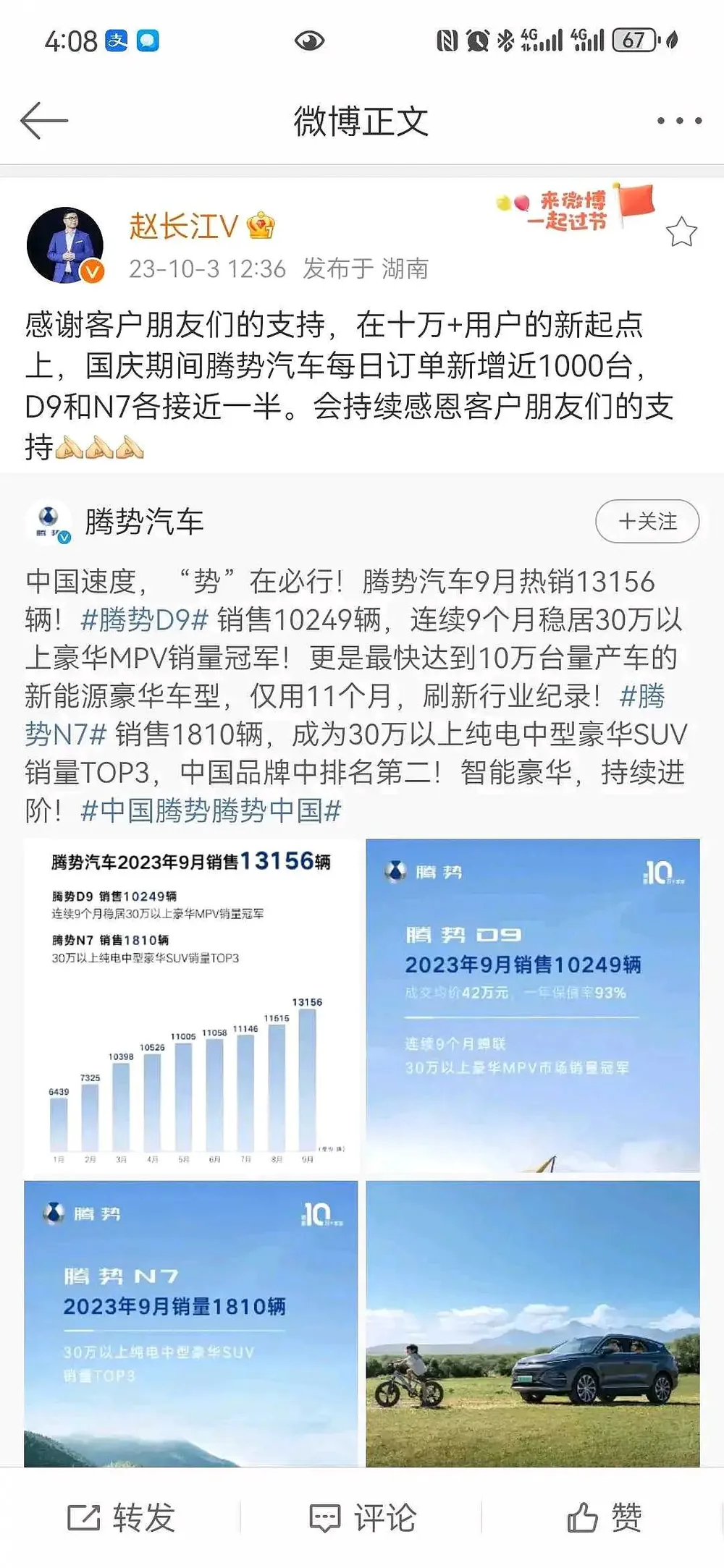Image resolution: width=724 pixels, height=1568 pixels.
Task: Open comments with the 评论 button
Action: click(x=362, y=1517)
